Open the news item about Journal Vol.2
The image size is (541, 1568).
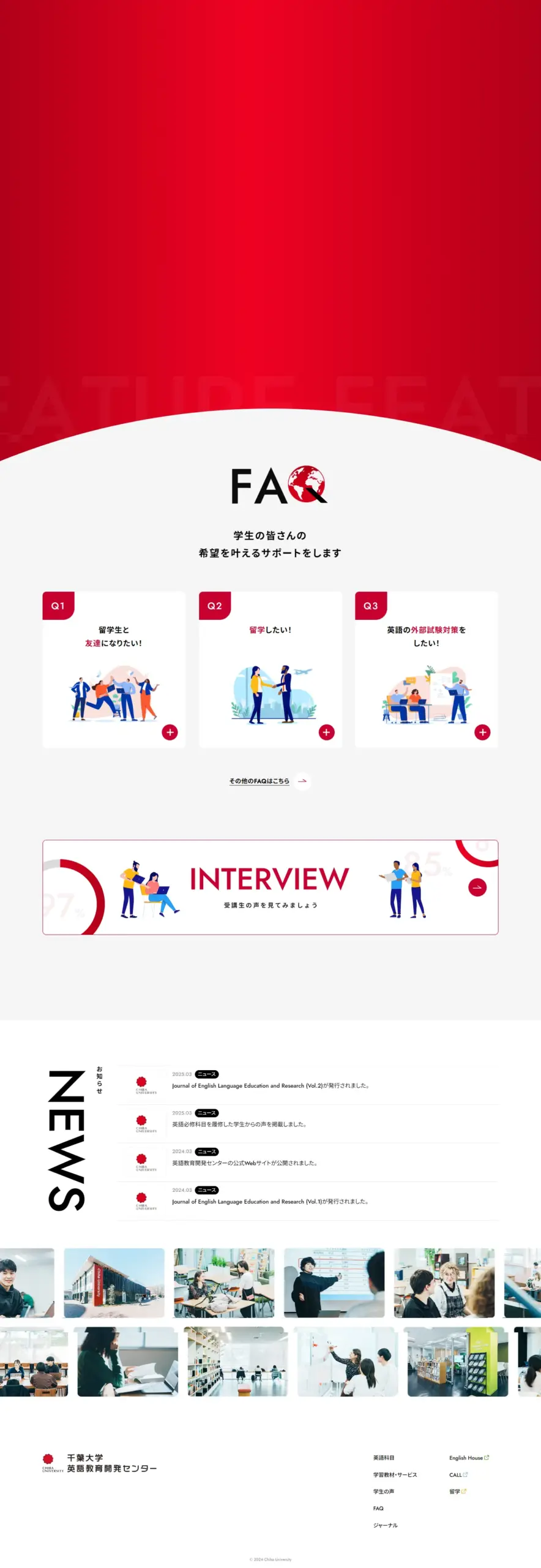270,1085
